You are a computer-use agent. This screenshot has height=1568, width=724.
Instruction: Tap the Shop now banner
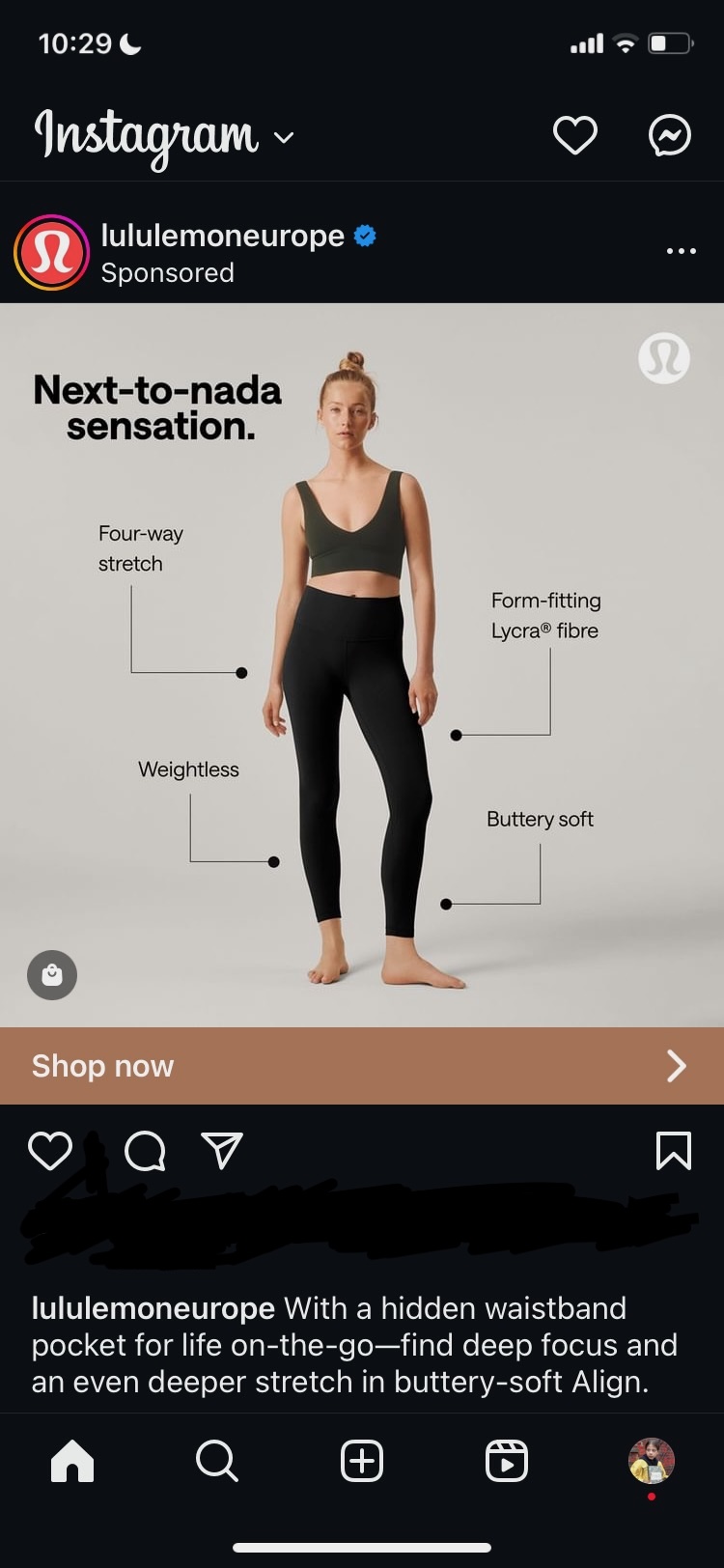click(362, 1066)
